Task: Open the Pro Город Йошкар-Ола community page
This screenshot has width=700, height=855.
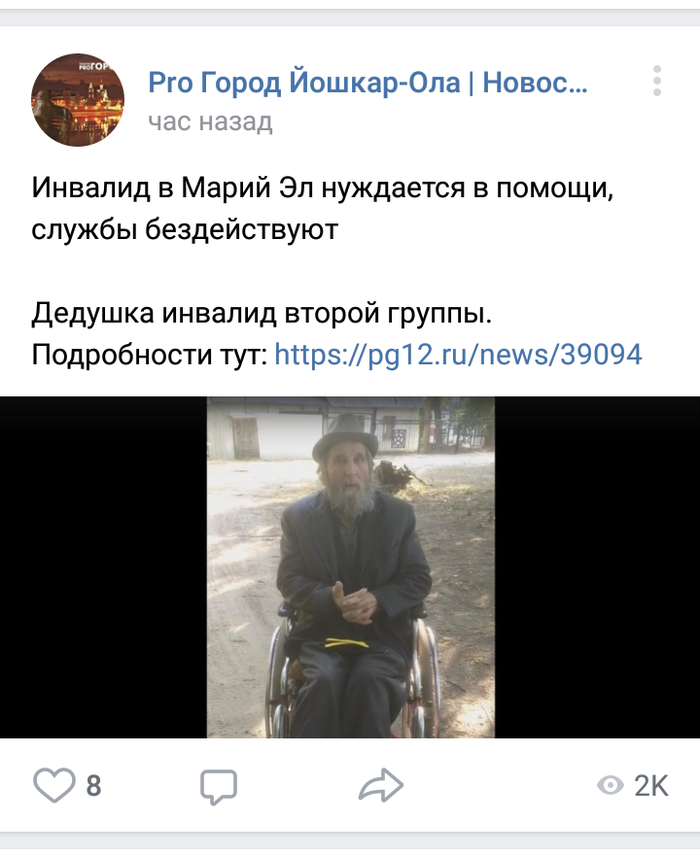Action: point(368,83)
